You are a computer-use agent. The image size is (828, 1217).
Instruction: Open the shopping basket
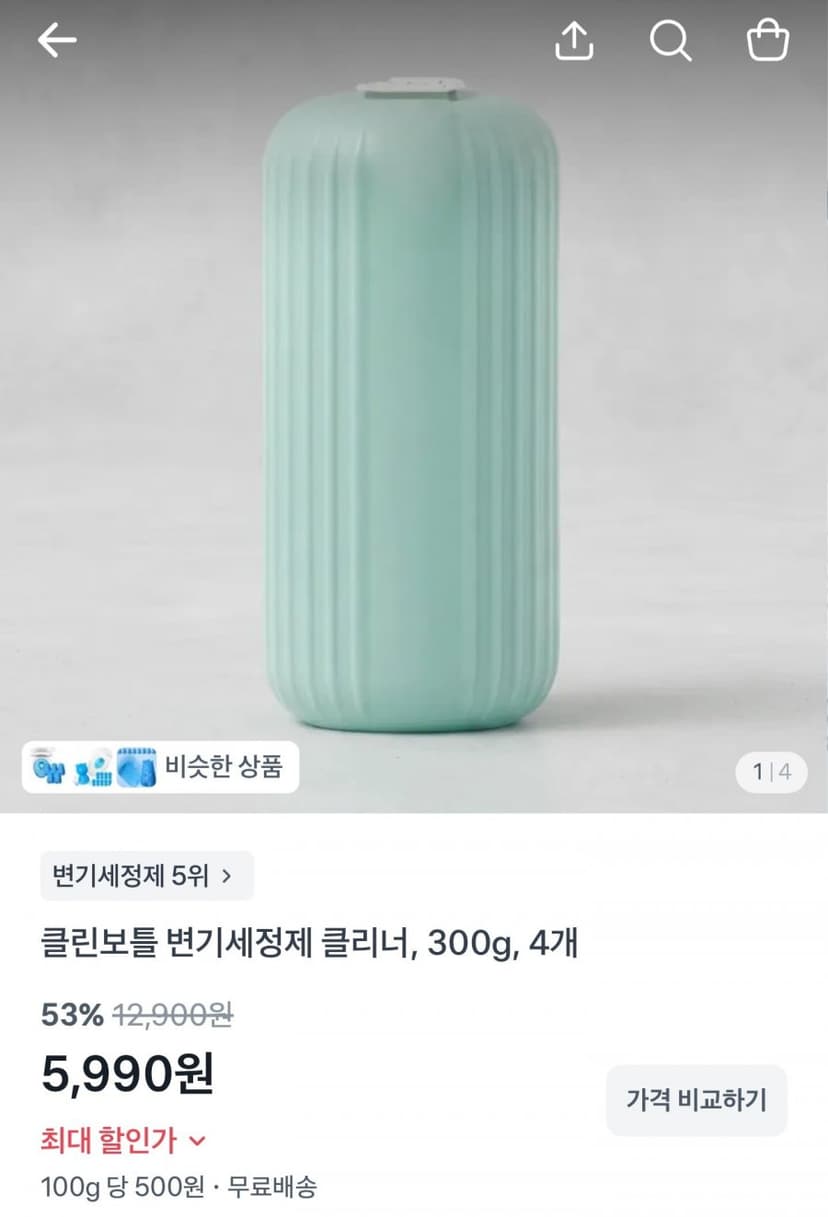pos(768,41)
